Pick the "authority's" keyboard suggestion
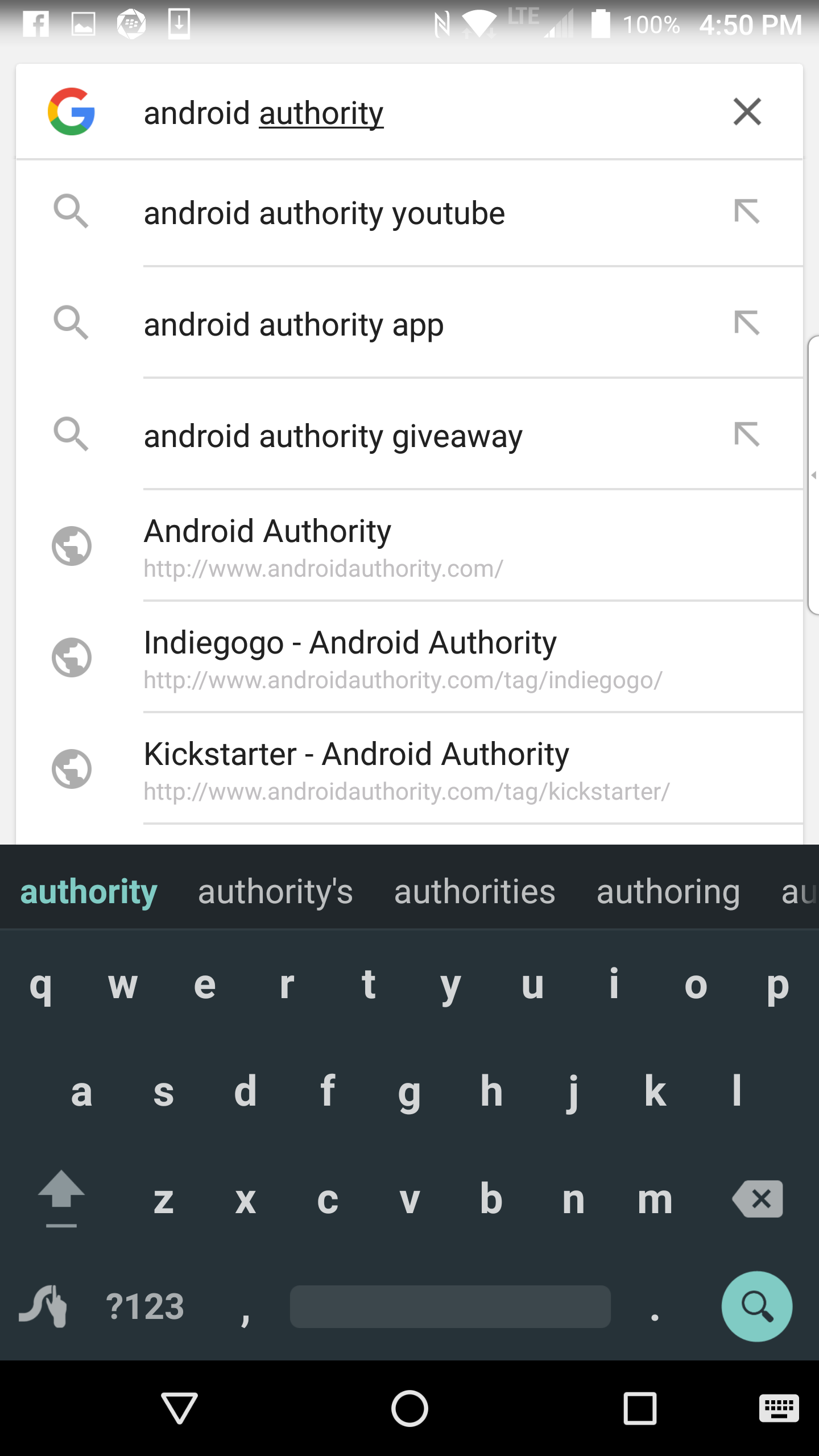The width and height of the screenshot is (819, 1456). click(275, 891)
